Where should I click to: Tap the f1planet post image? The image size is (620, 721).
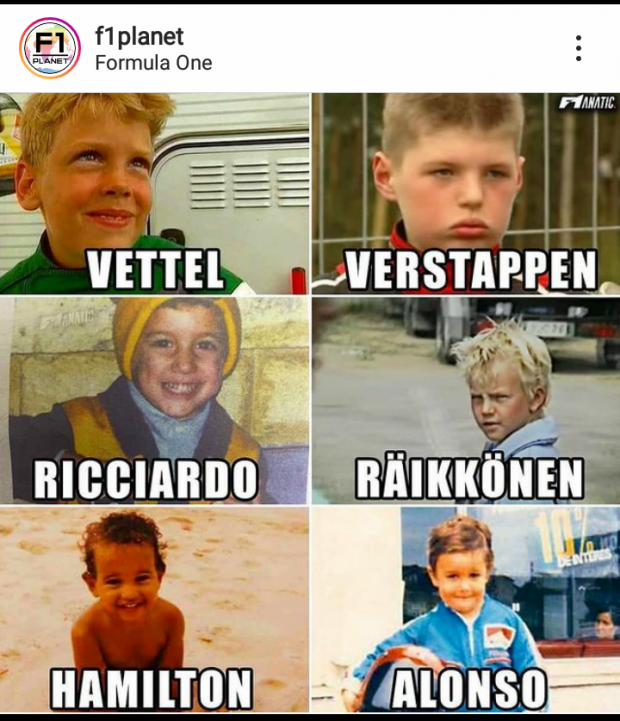(310, 400)
